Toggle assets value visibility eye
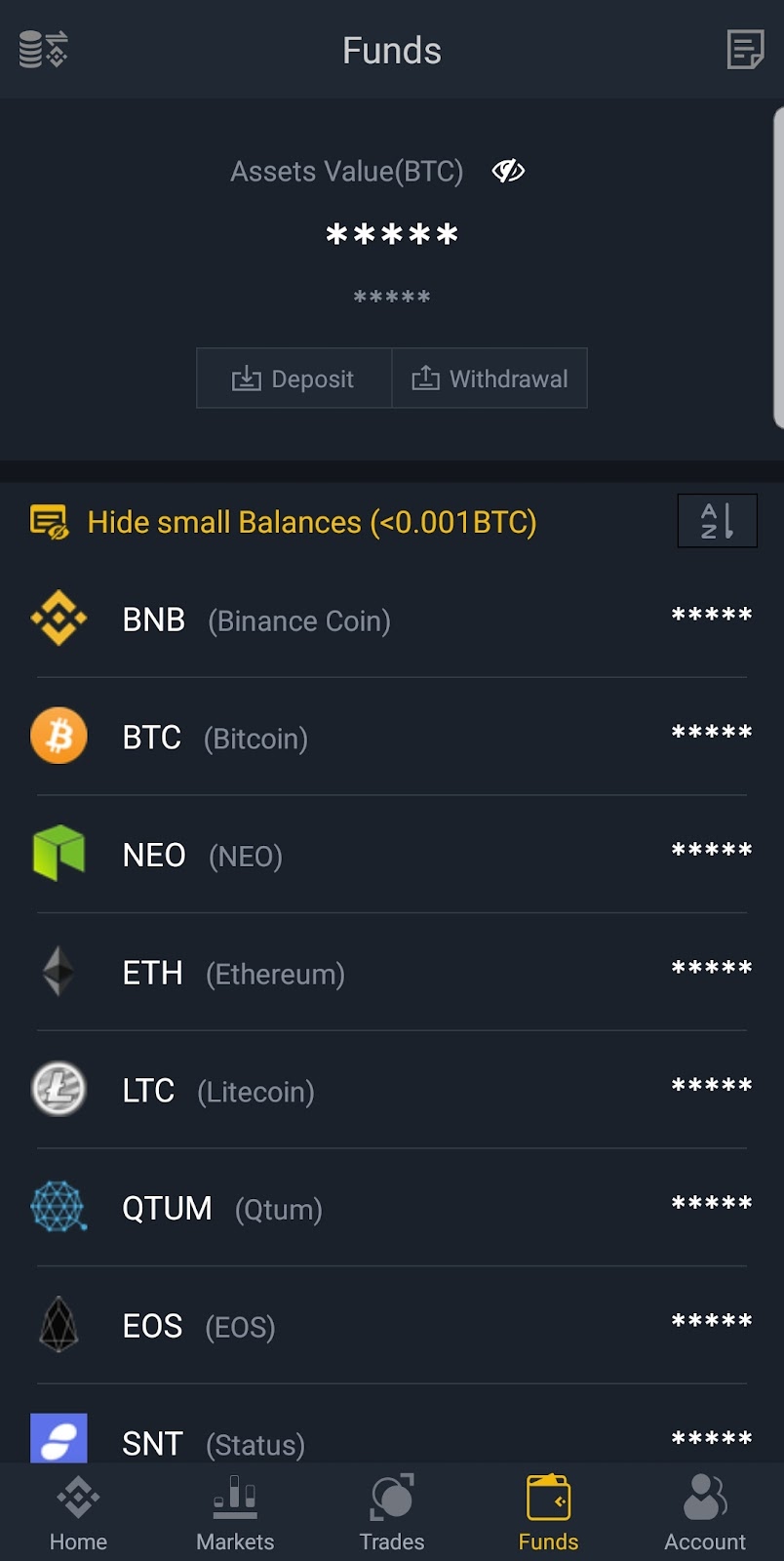This screenshot has height=1561, width=784. [x=508, y=172]
